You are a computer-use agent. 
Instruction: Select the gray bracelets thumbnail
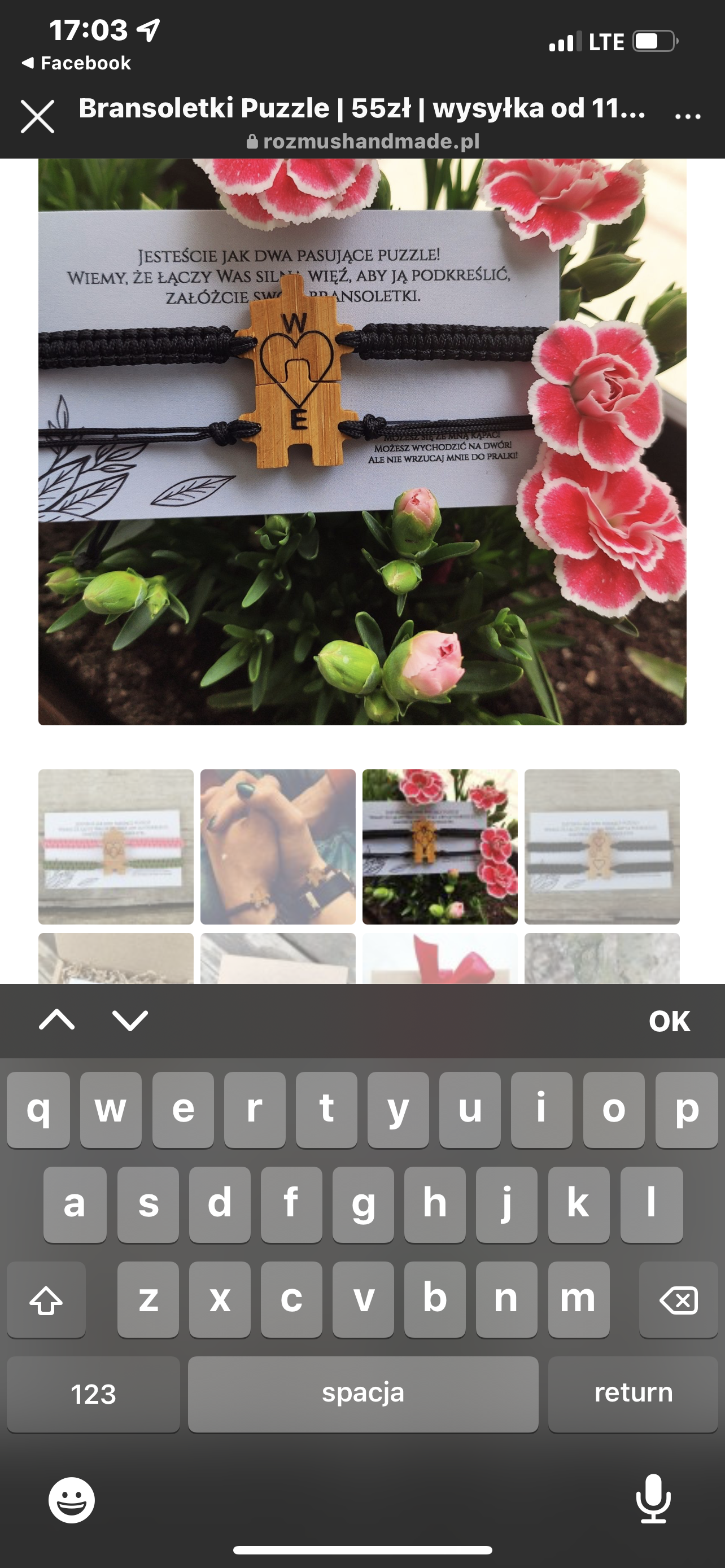[602, 847]
